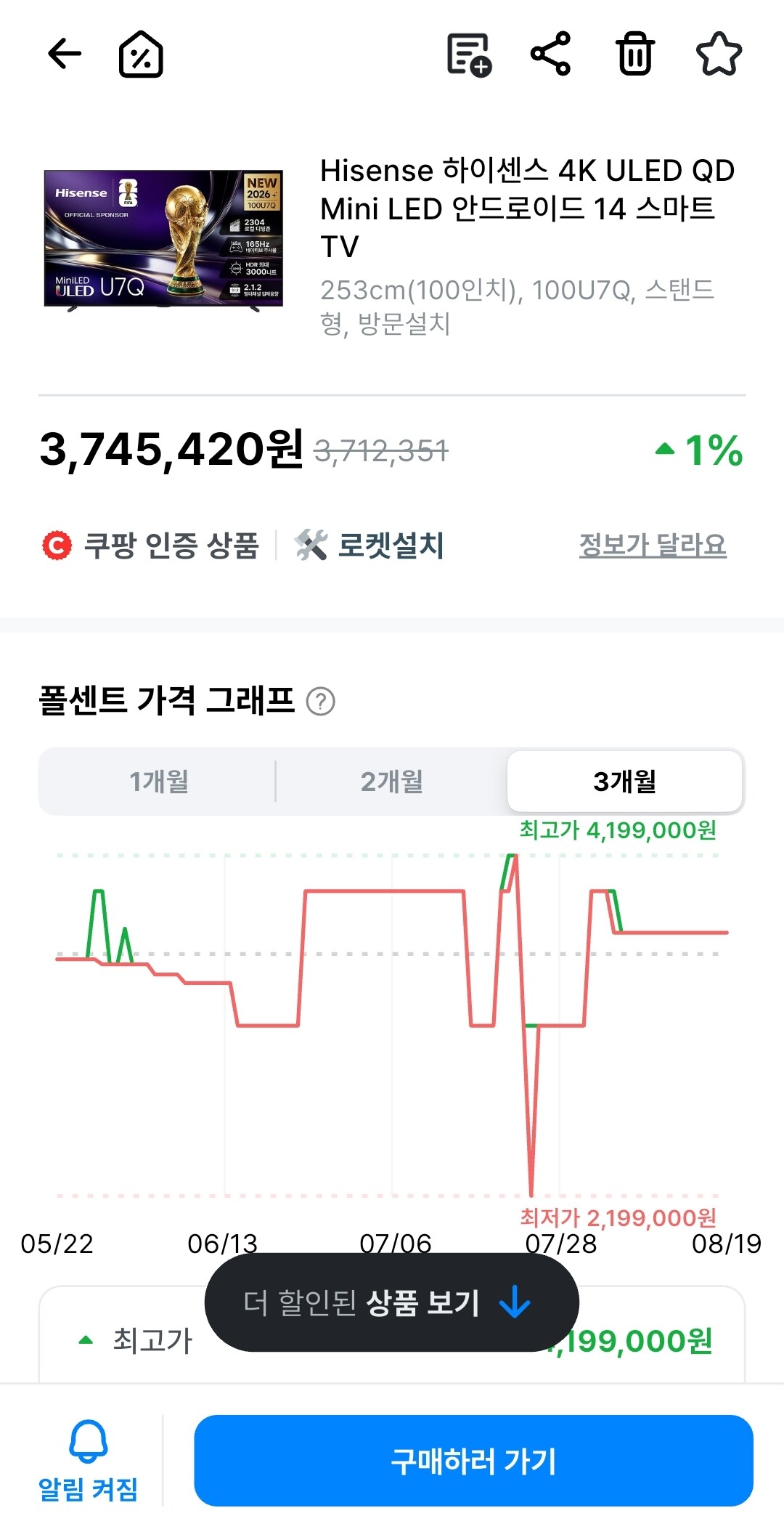
Task: Tap 구매하러 가기 to buy
Action: pyautogui.click(x=473, y=1461)
